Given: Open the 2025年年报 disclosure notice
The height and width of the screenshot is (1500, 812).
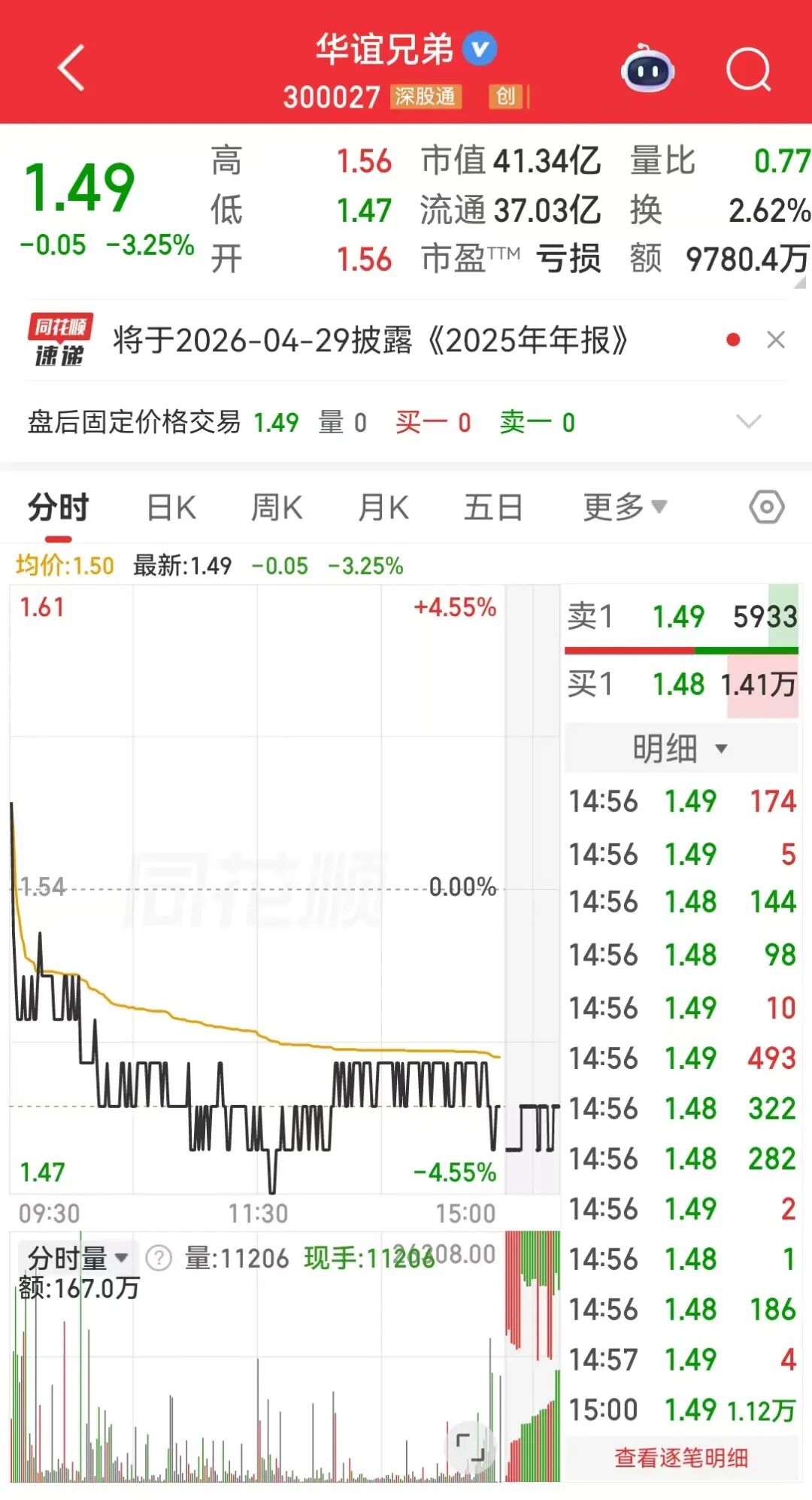Looking at the screenshot, I should click(370, 341).
